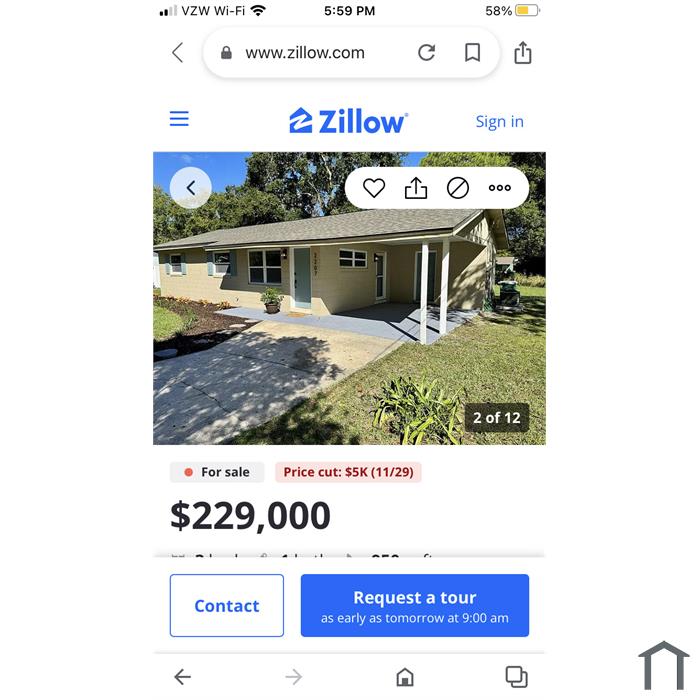This screenshot has width=700, height=700.
Task: Bookmark this page in the browser
Action: (472, 53)
